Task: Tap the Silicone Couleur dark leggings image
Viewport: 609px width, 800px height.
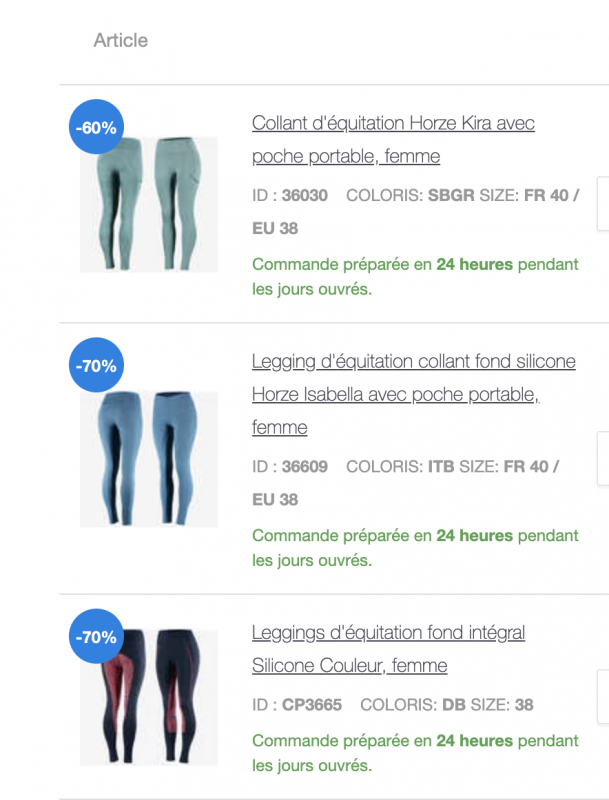Action: (x=149, y=697)
